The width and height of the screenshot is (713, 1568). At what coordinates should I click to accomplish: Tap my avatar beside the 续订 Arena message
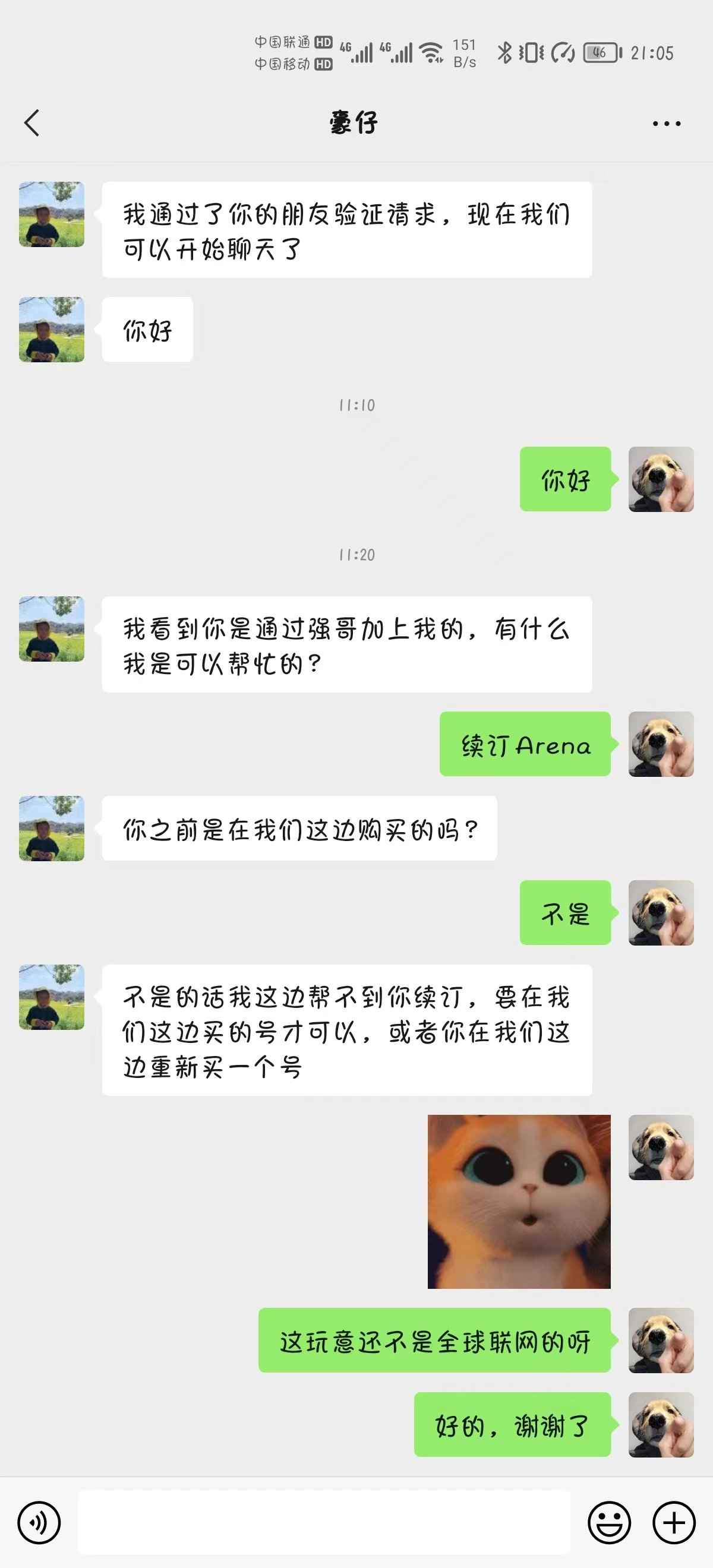[x=661, y=744]
